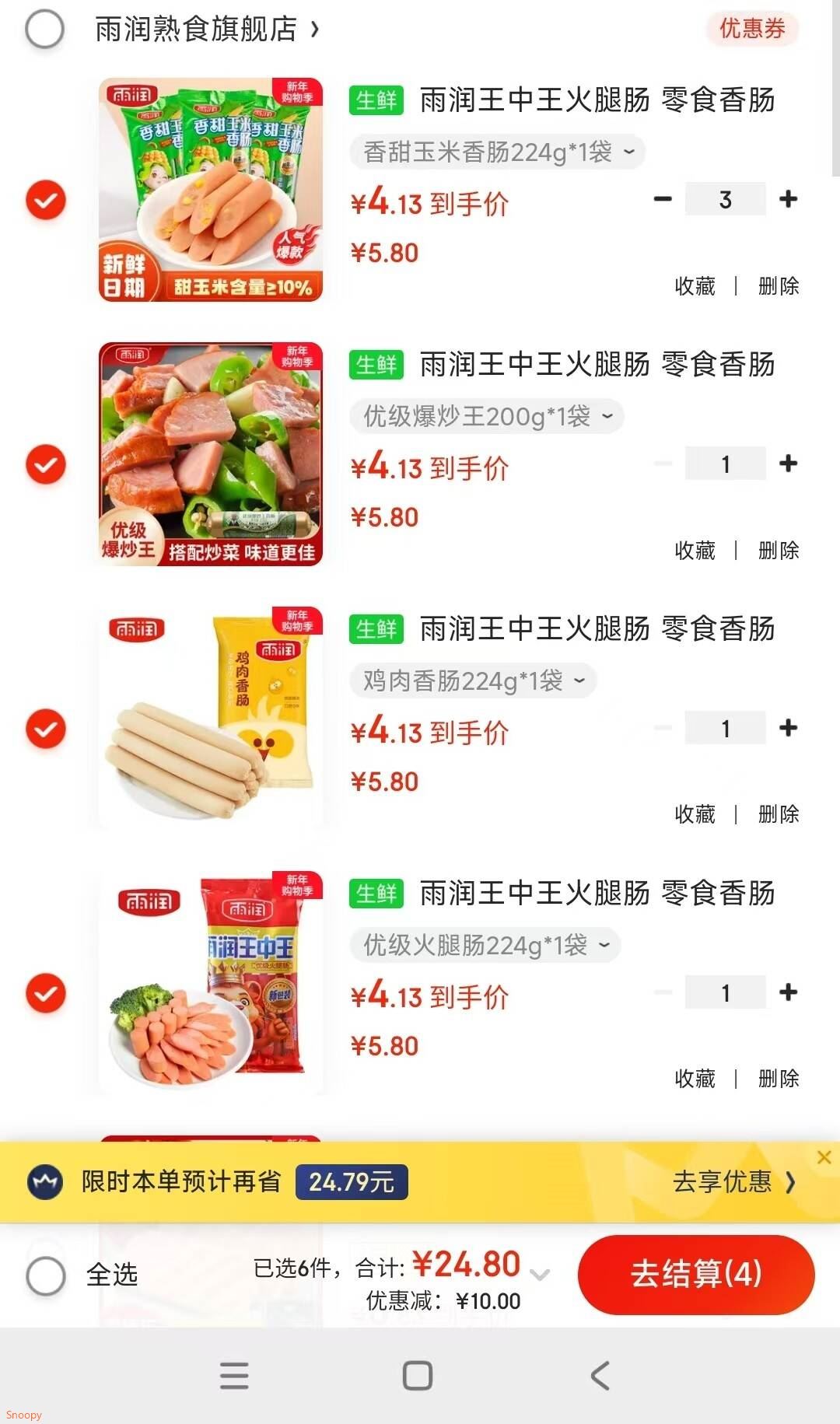The height and width of the screenshot is (1424, 840).
Task: Open the 雨润熟食旗舰店 store page
Action: point(206,30)
